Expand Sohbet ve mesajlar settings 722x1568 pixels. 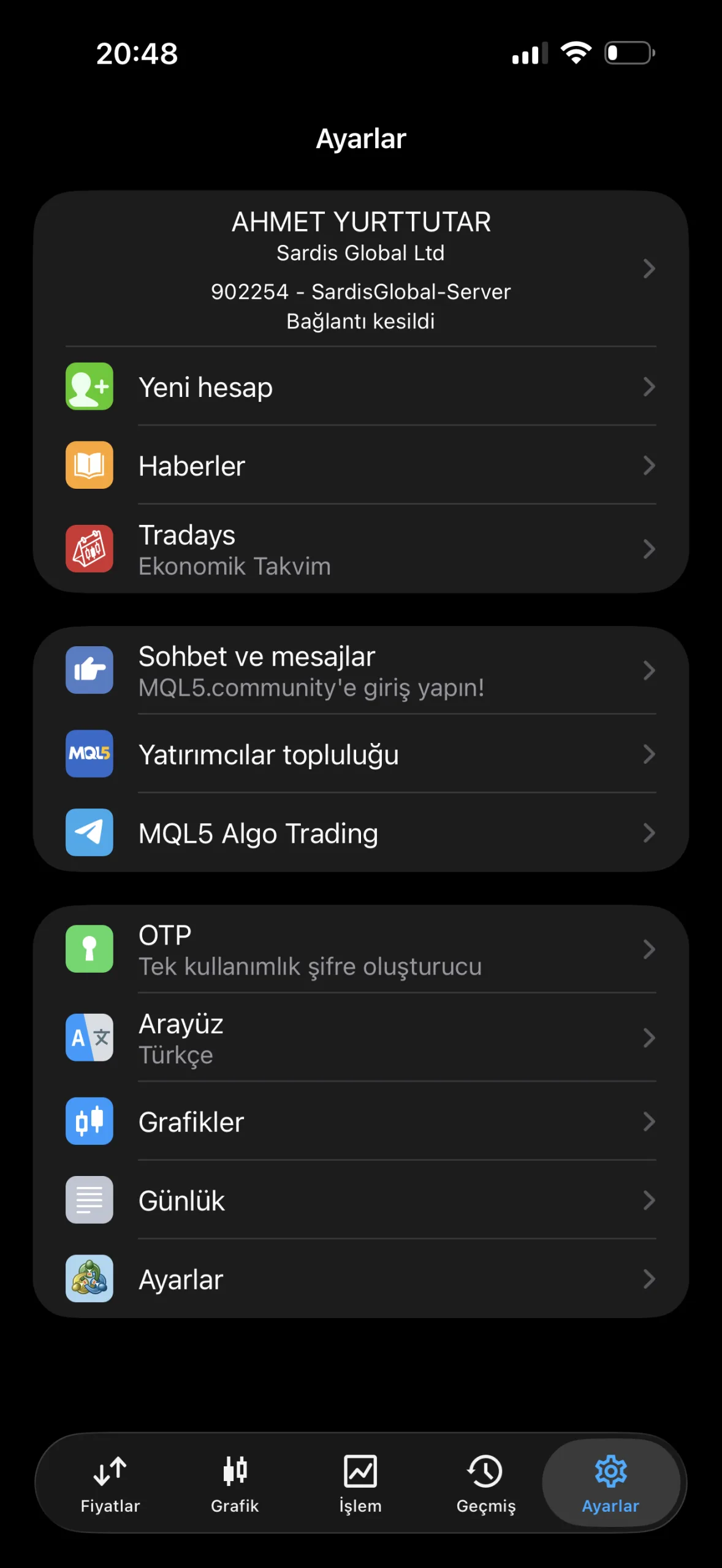[649, 670]
